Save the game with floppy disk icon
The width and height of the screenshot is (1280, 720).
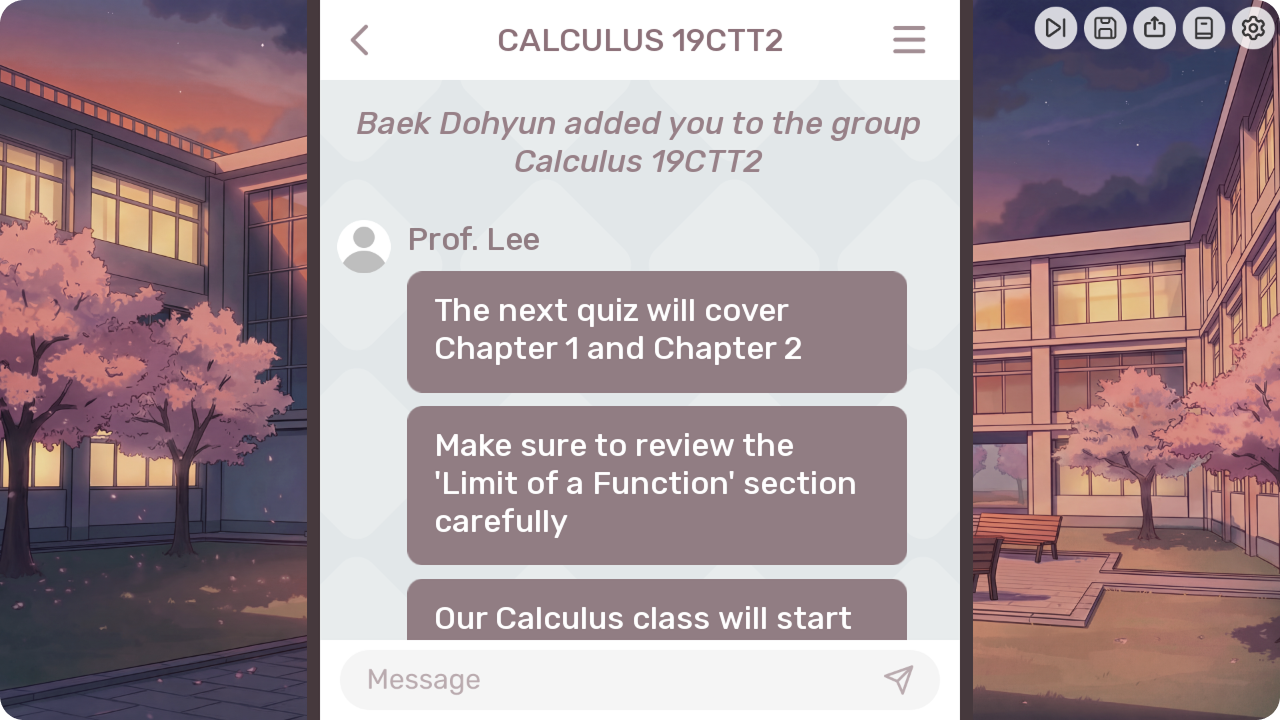(x=1105, y=28)
